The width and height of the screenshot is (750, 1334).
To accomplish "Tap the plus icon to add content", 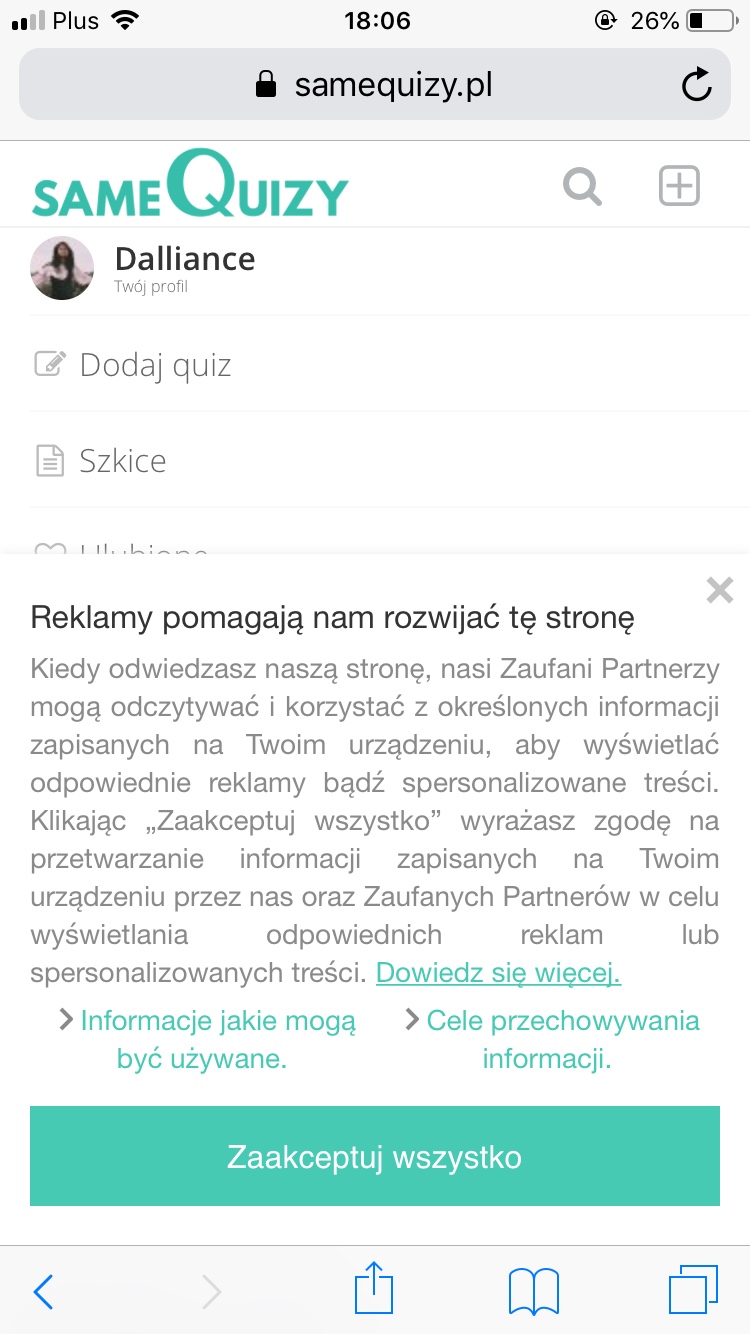I will tap(679, 186).
